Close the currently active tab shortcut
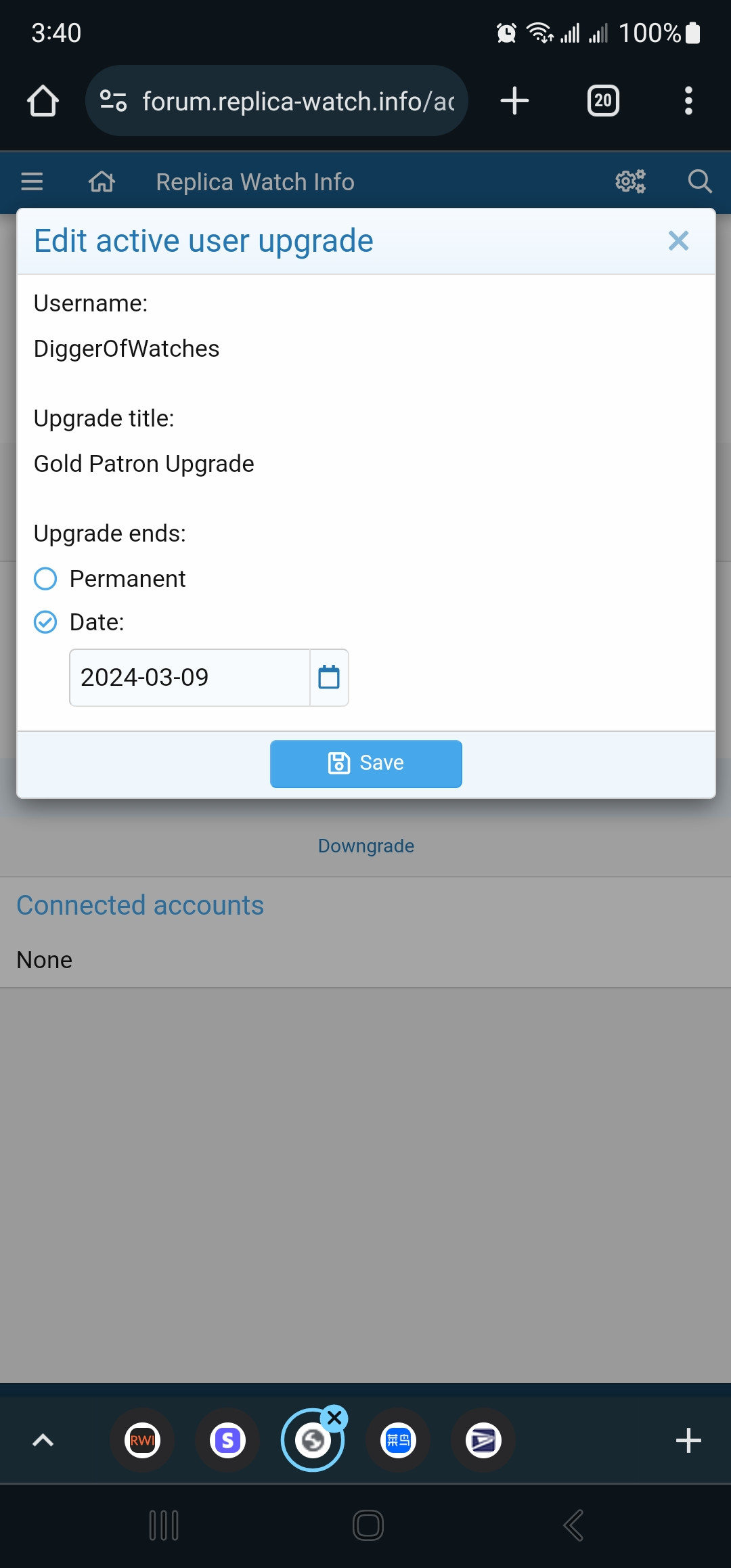The image size is (731, 1568). click(x=334, y=1418)
